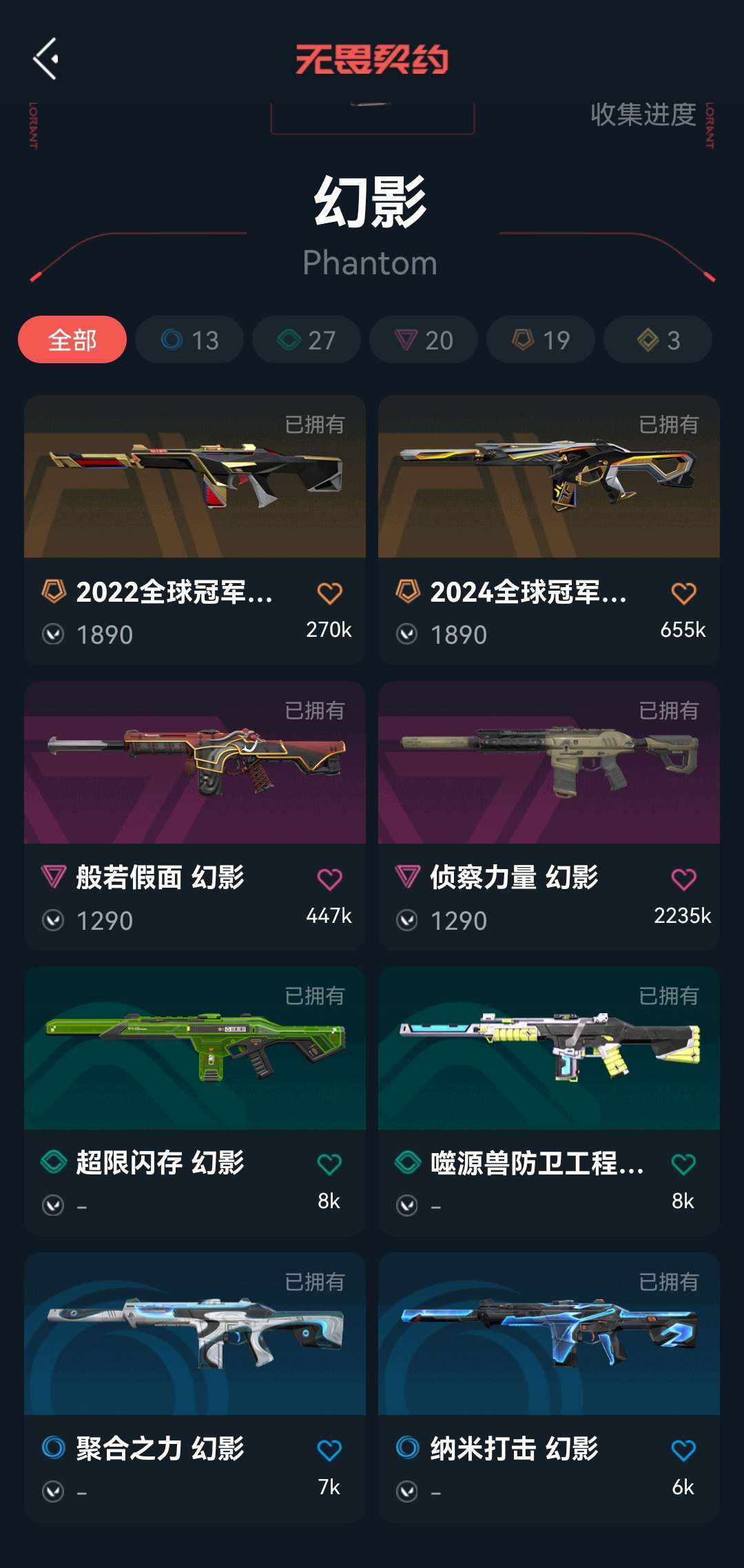Viewport: 744px width, 1568px height.
Task: Select the pink rarity filter showing 20
Action: [x=422, y=339]
